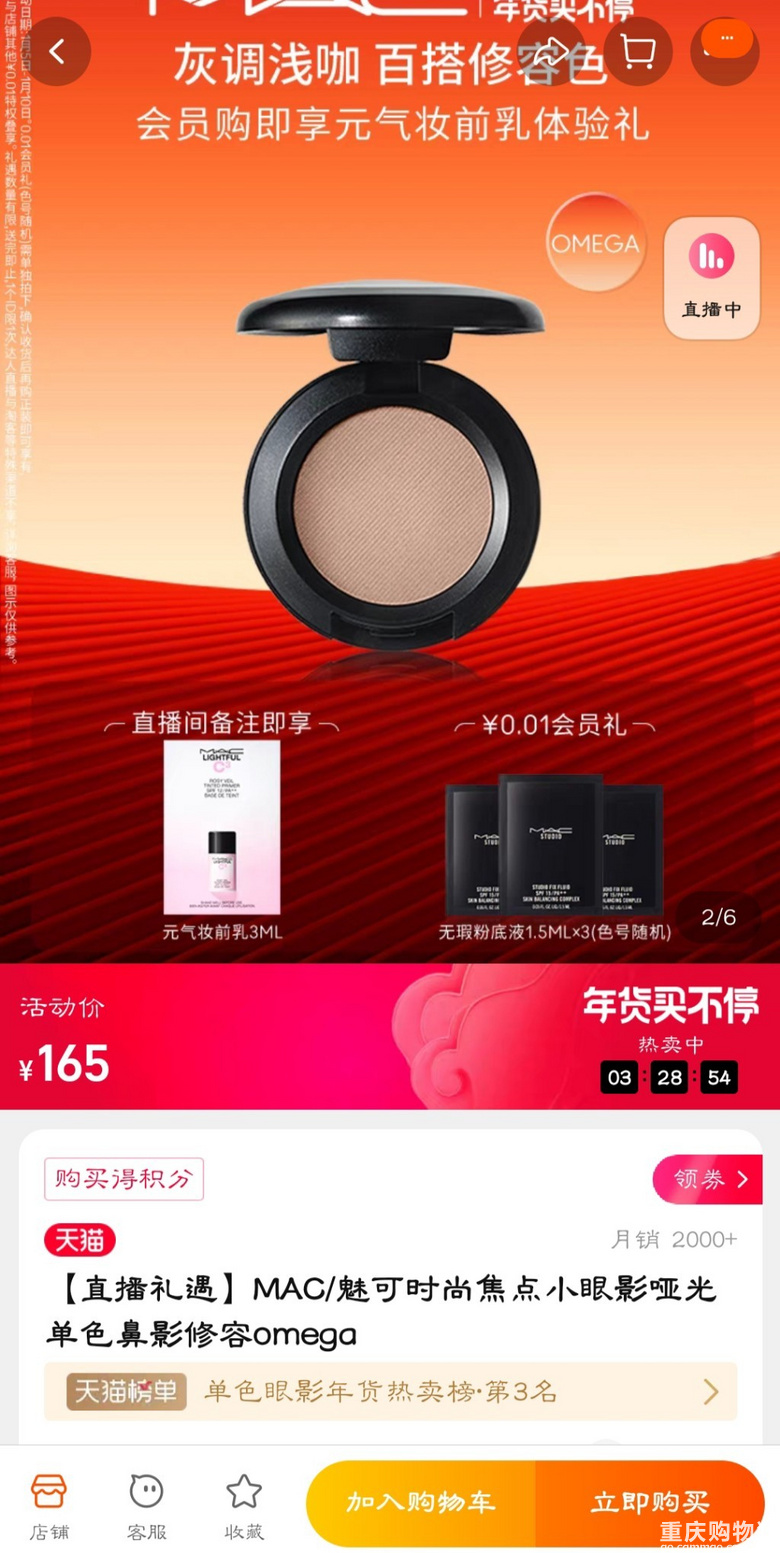Go back to the previous page
Viewport: 780px width, 1553px height.
coord(57,51)
